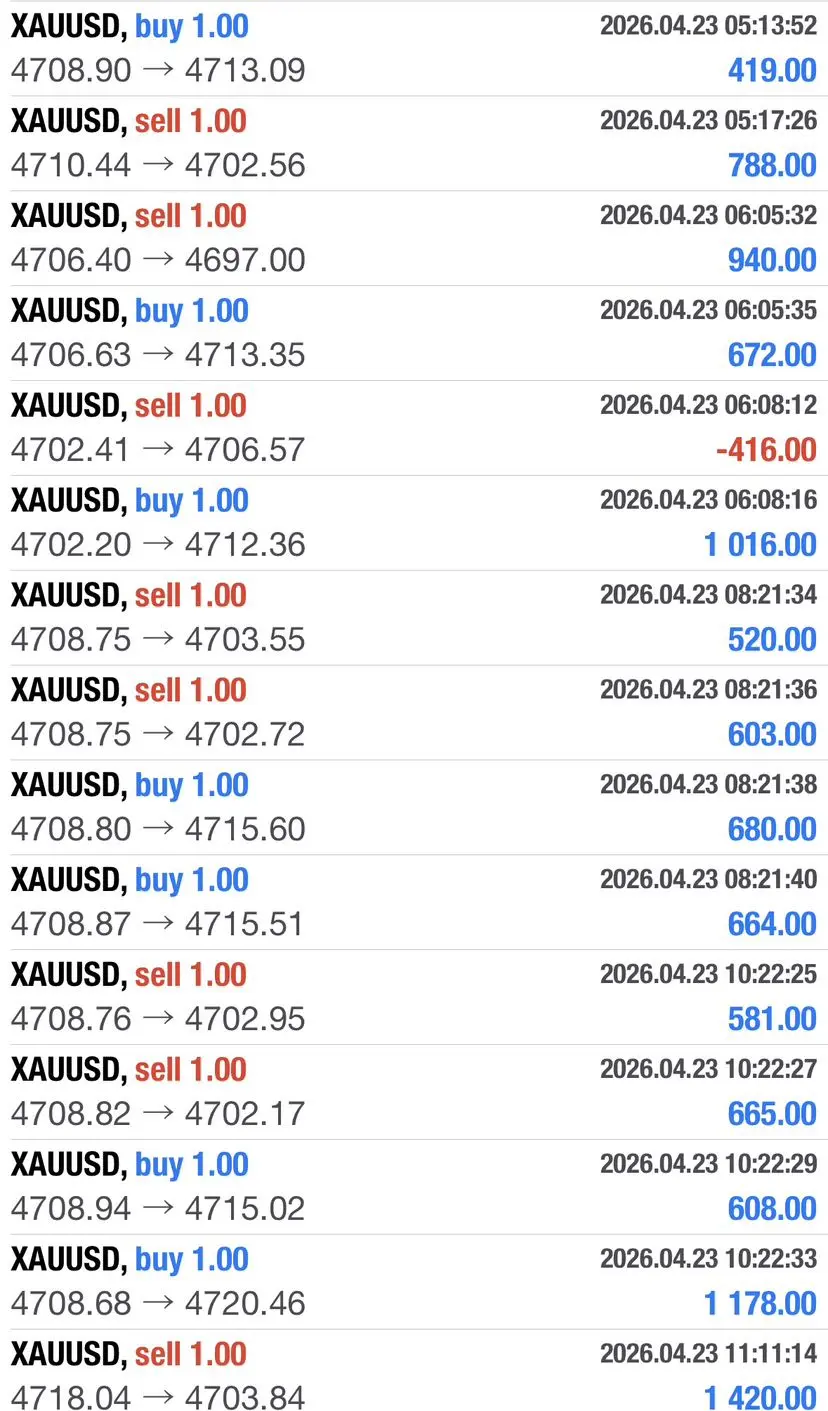Open the buy trade closed at 06:08:16
The width and height of the screenshot is (828, 1411).
pyautogui.click(x=414, y=524)
